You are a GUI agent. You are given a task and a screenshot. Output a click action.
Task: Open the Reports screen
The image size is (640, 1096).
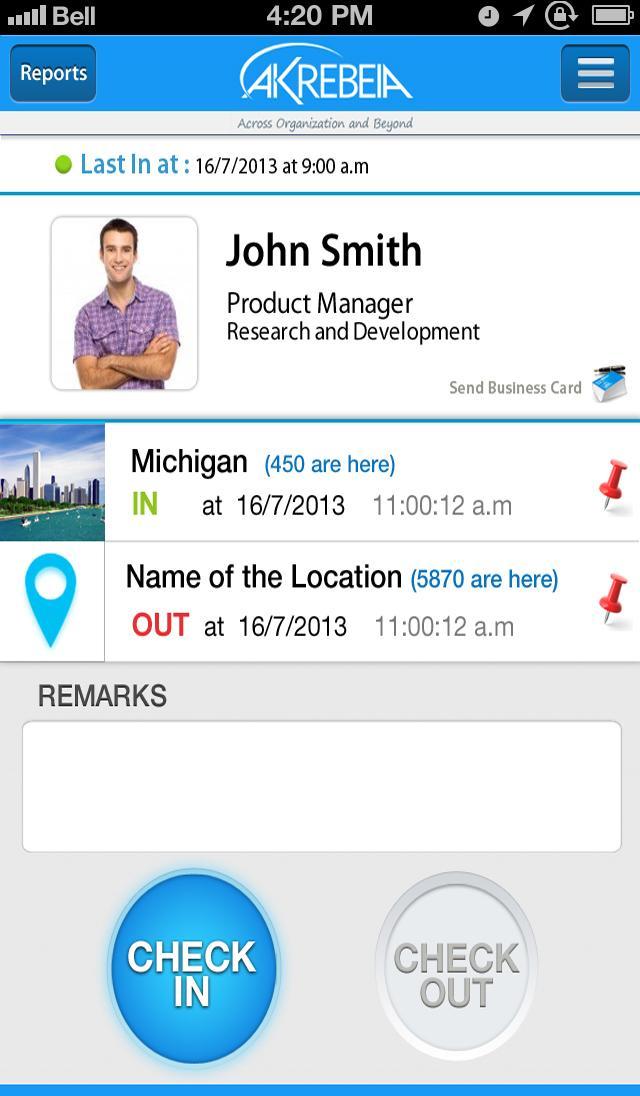[53, 73]
